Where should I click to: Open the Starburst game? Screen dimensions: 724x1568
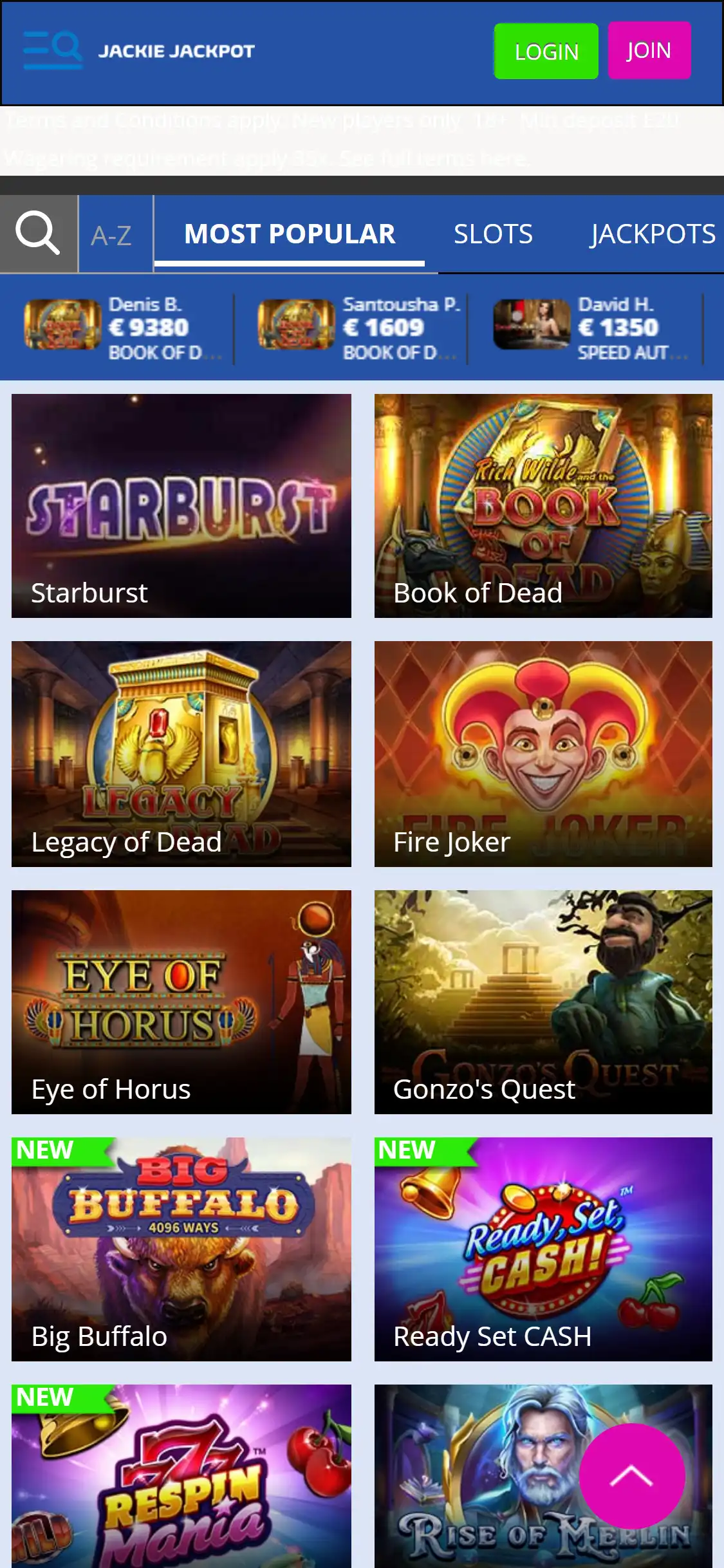point(181,506)
